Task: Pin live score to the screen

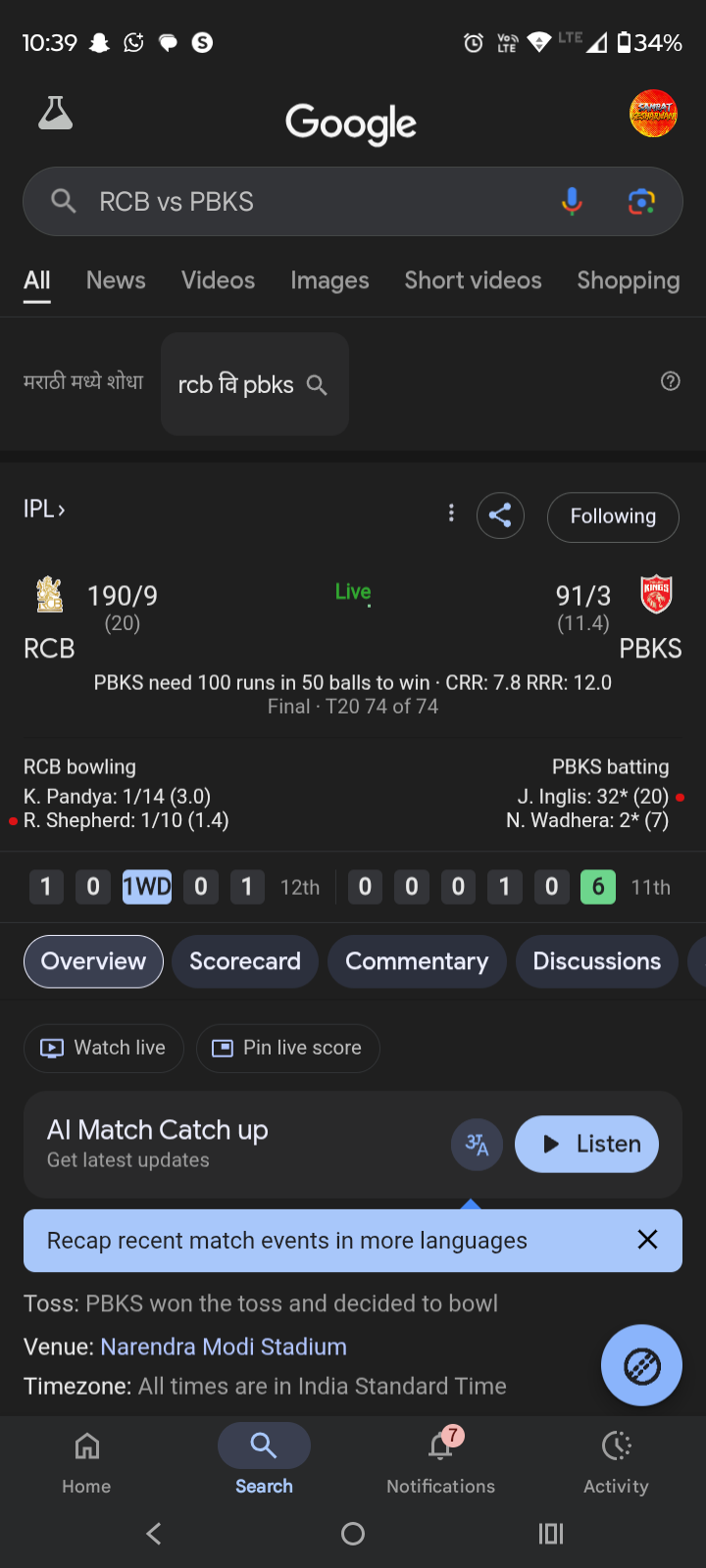Action: click(x=287, y=1048)
